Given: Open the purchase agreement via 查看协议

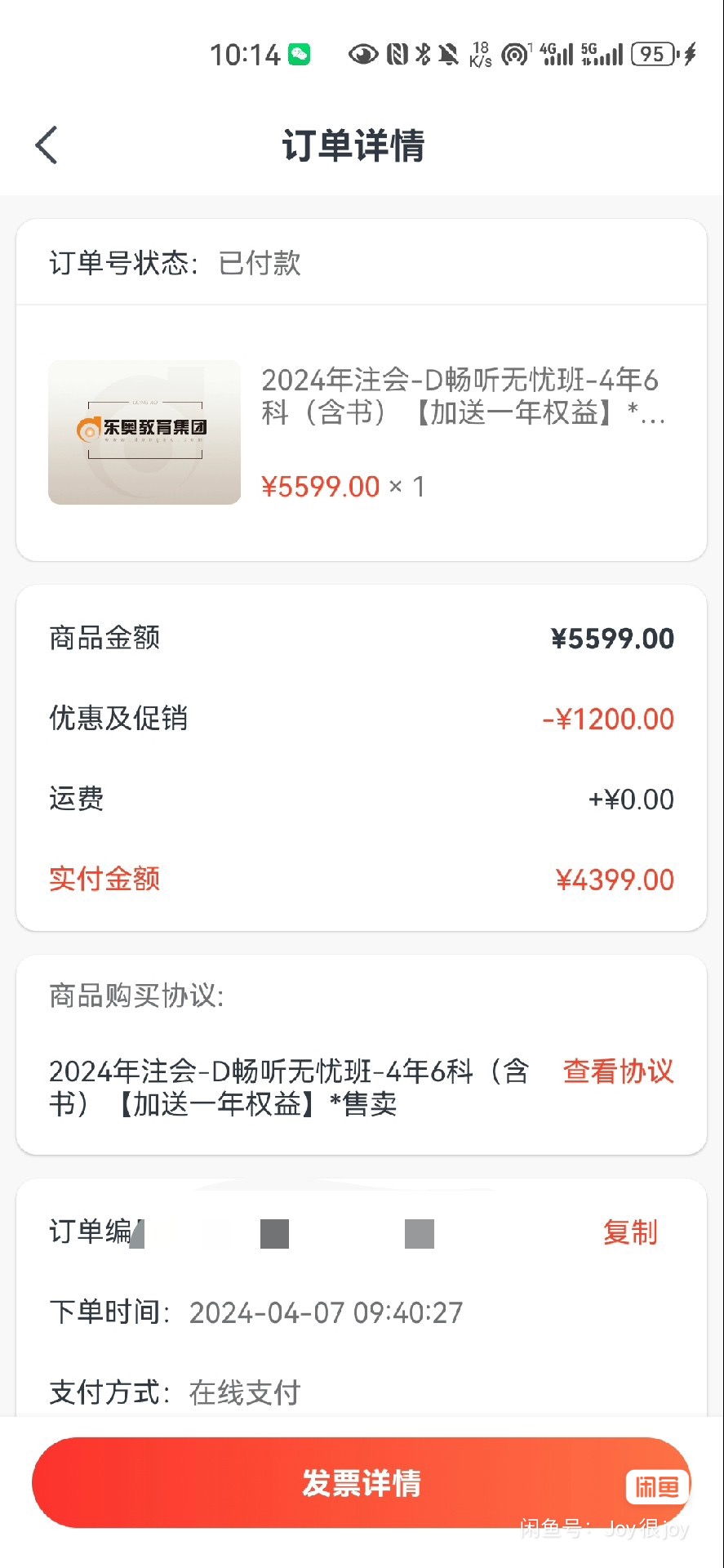Looking at the screenshot, I should pos(617,1071).
